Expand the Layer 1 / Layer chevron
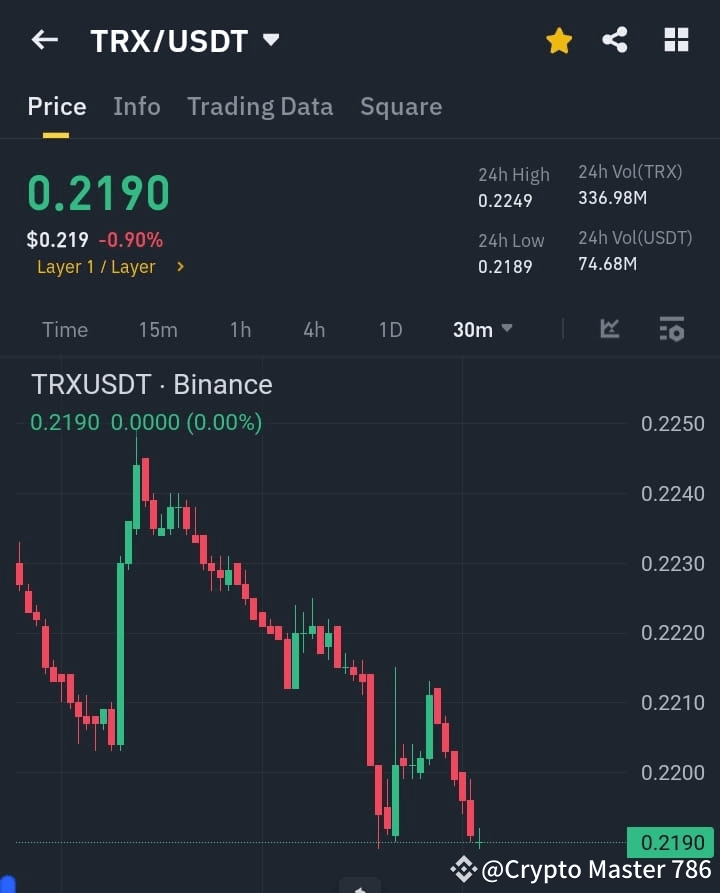The height and width of the screenshot is (893, 720). 181,267
